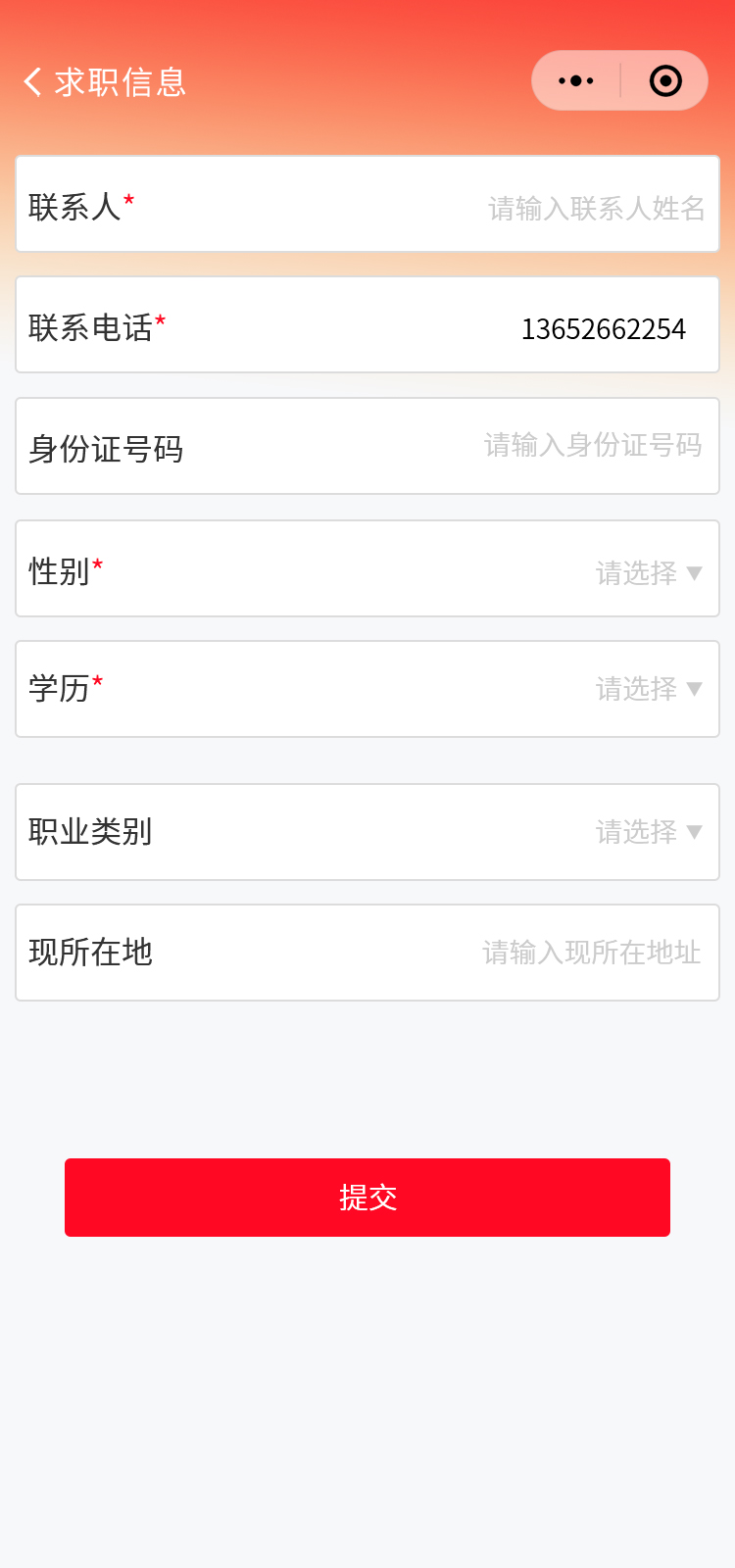Screen dimensions: 735x1568
Task: Choose a 职业类别 from the dropdown
Action: pyautogui.click(x=648, y=832)
